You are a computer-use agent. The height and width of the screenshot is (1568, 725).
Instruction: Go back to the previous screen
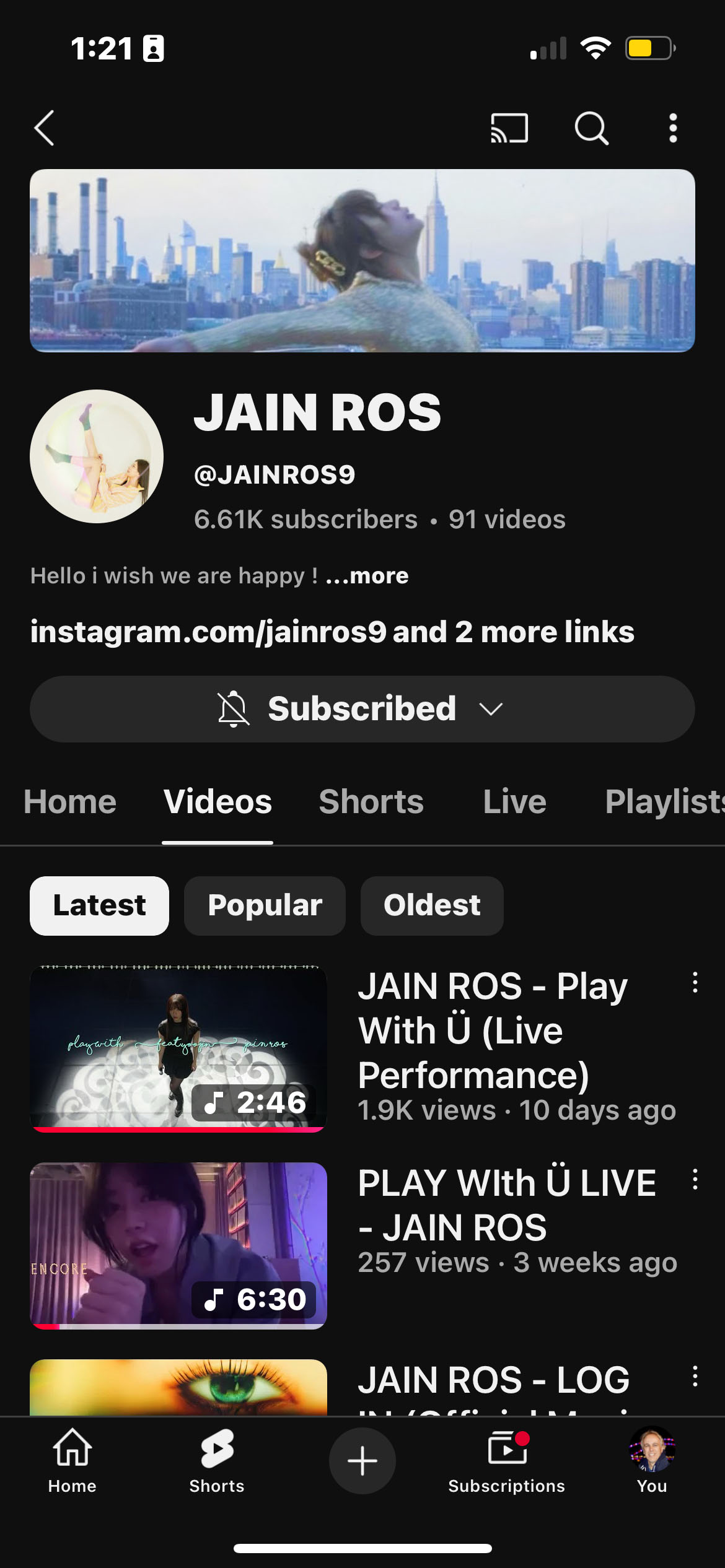click(x=43, y=128)
